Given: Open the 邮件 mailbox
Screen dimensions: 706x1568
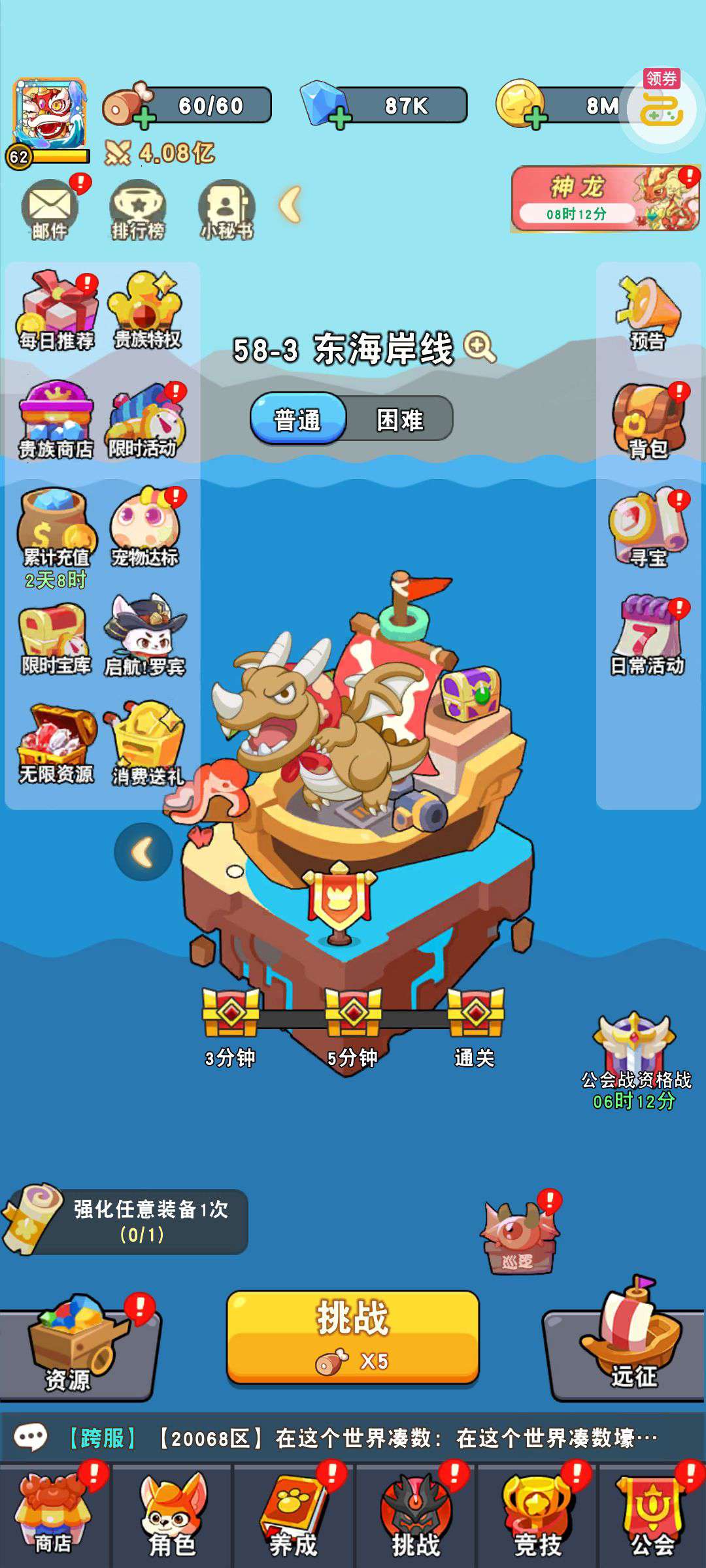Looking at the screenshot, I should click(x=50, y=210).
